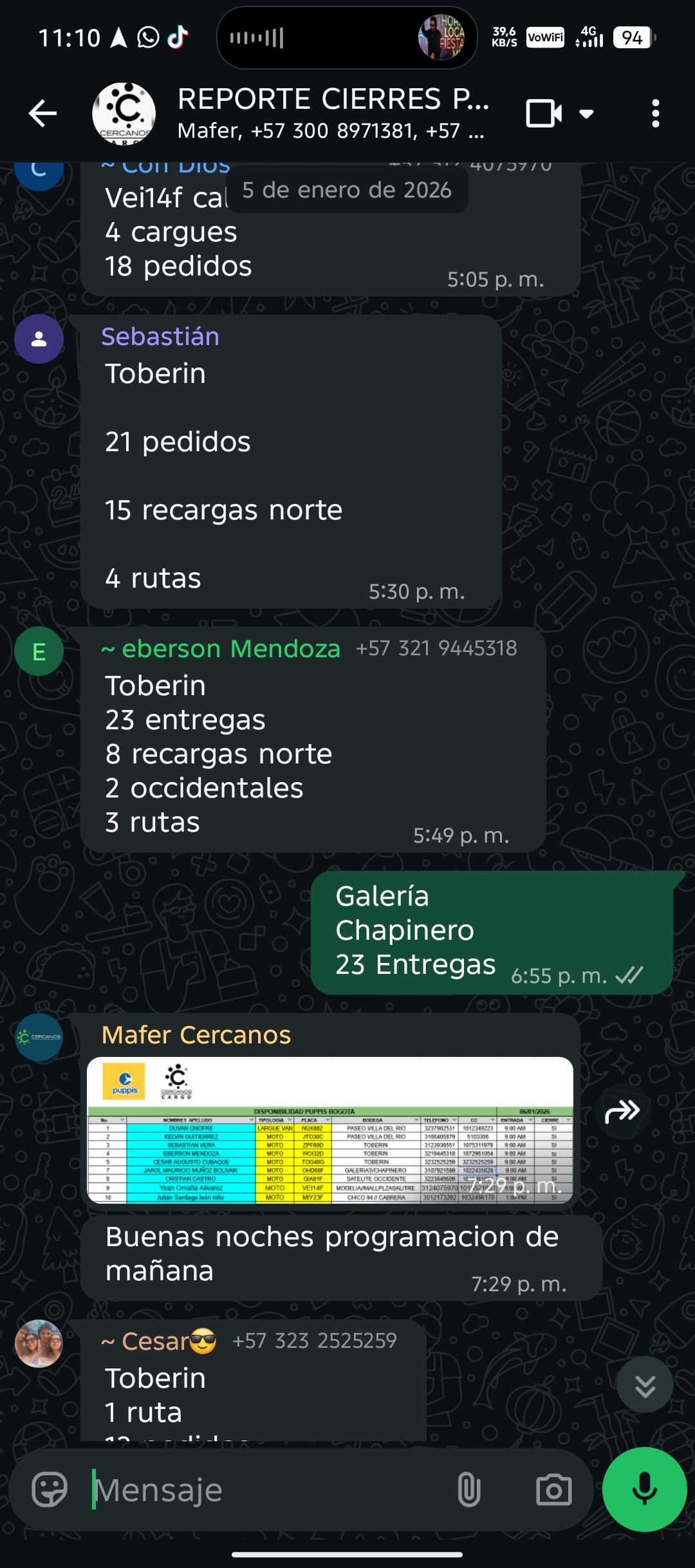View Sebastián's profile avatar

[x=39, y=339]
